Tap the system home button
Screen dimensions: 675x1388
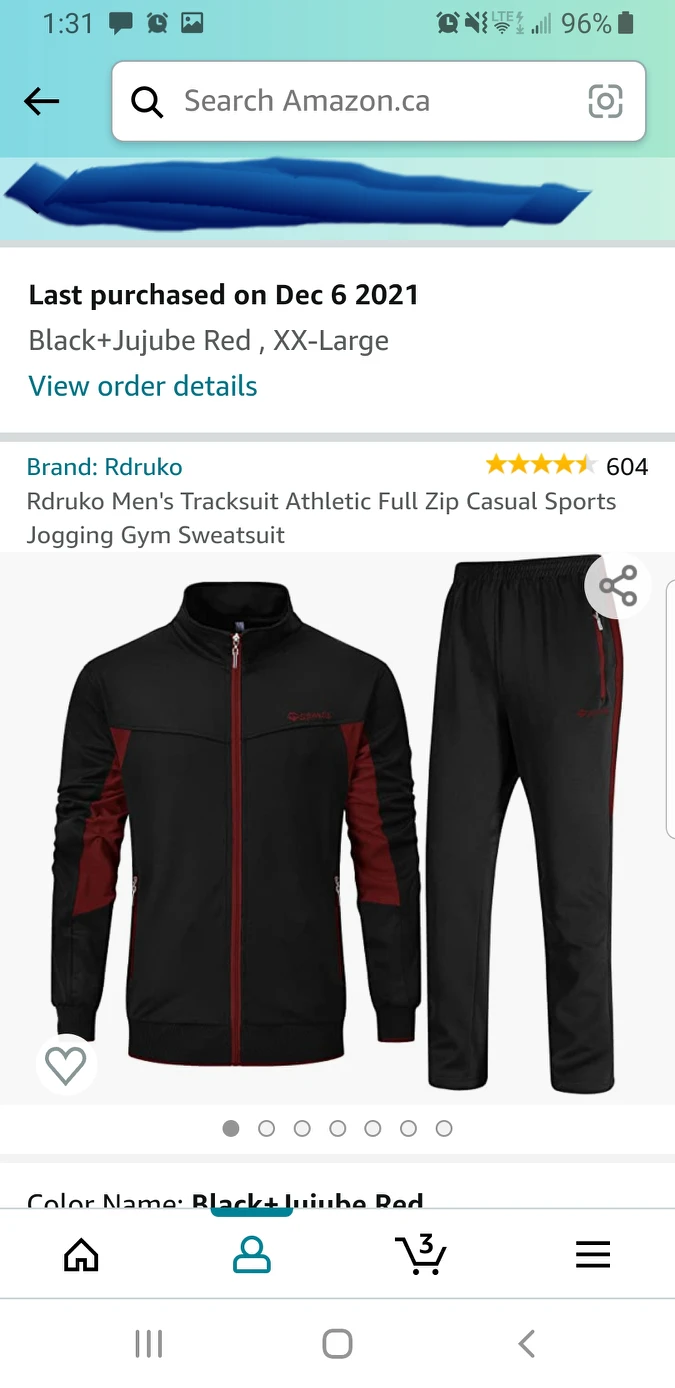click(337, 1344)
